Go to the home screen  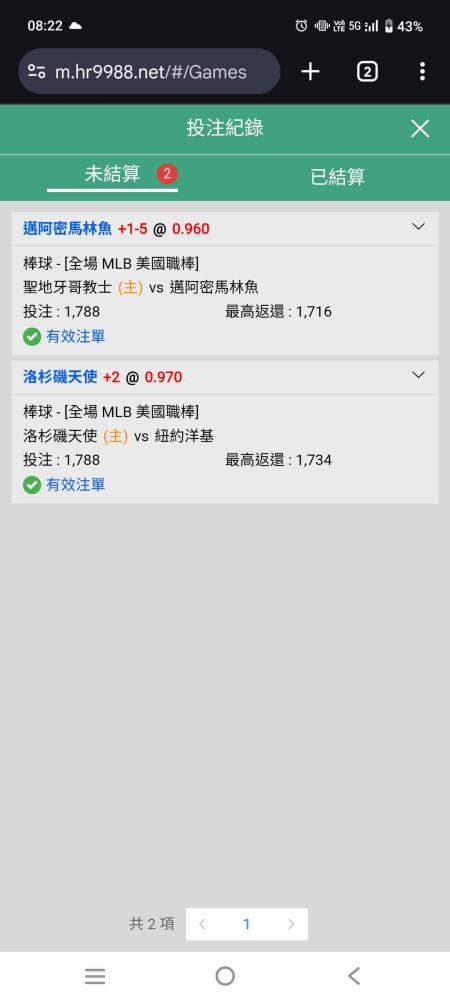coord(225,976)
